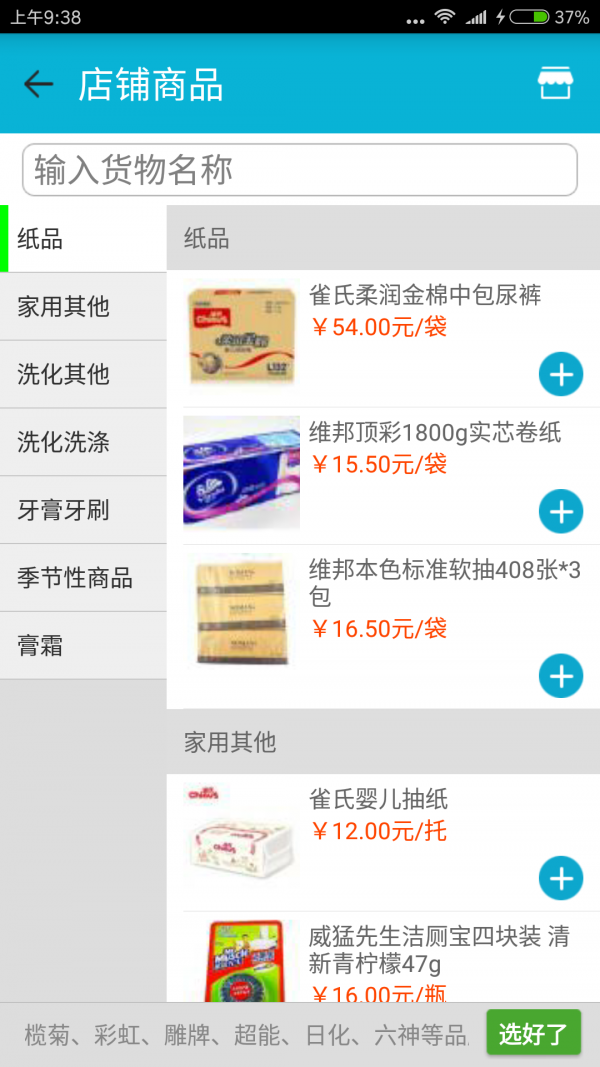The width and height of the screenshot is (600, 1067).
Task: Confirm selection with 选好了 button
Action: [533, 1033]
